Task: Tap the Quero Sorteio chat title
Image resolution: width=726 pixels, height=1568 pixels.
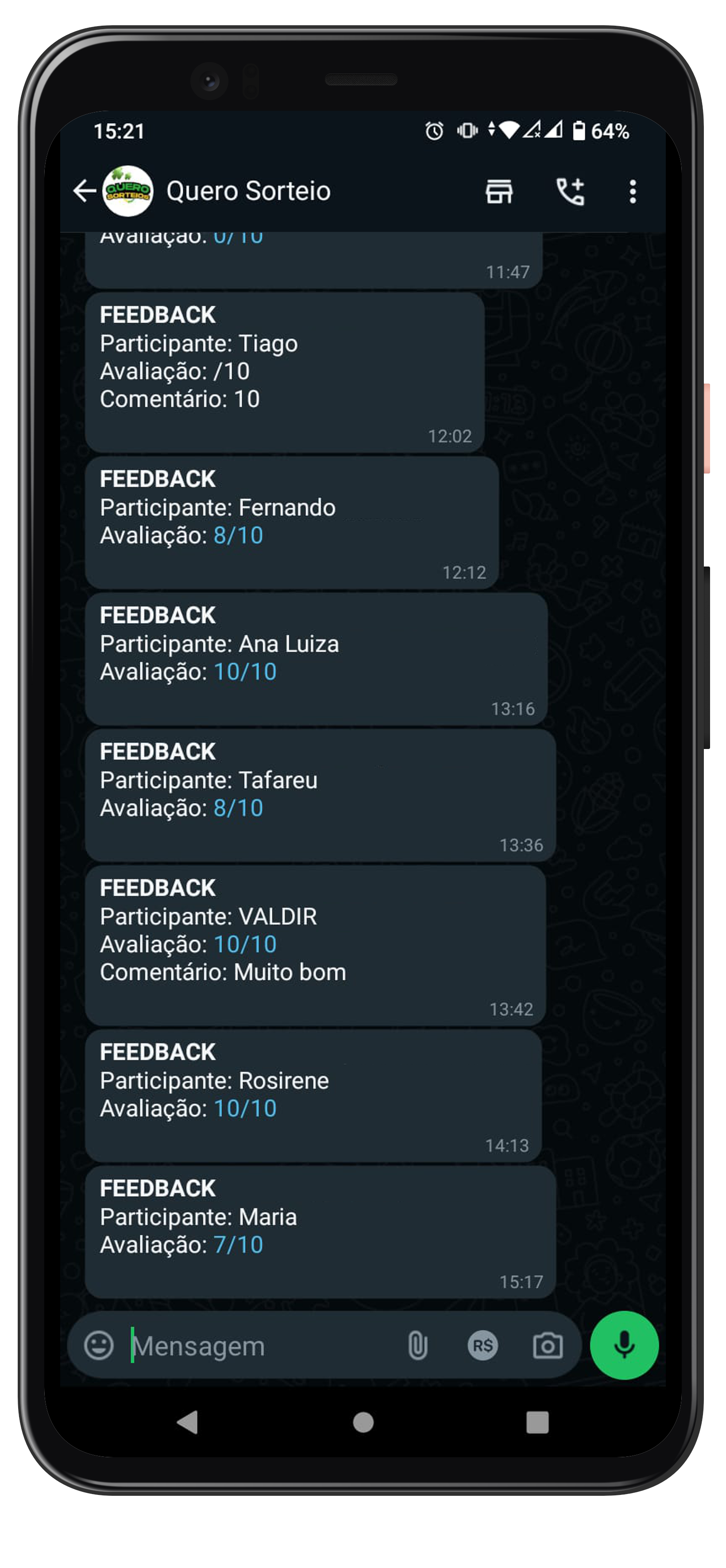Action: pyautogui.click(x=247, y=191)
